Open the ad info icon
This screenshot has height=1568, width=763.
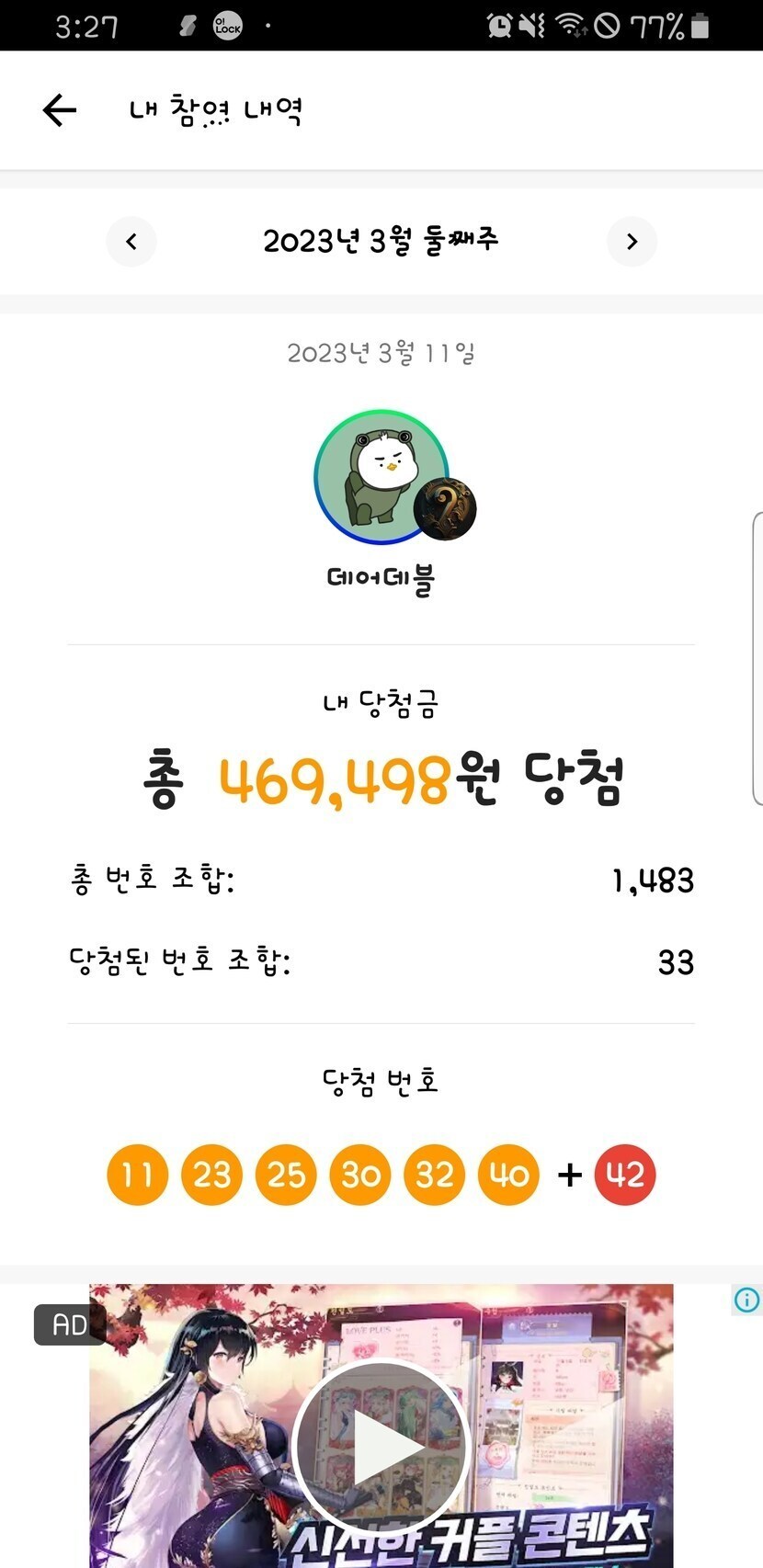pos(746,1300)
